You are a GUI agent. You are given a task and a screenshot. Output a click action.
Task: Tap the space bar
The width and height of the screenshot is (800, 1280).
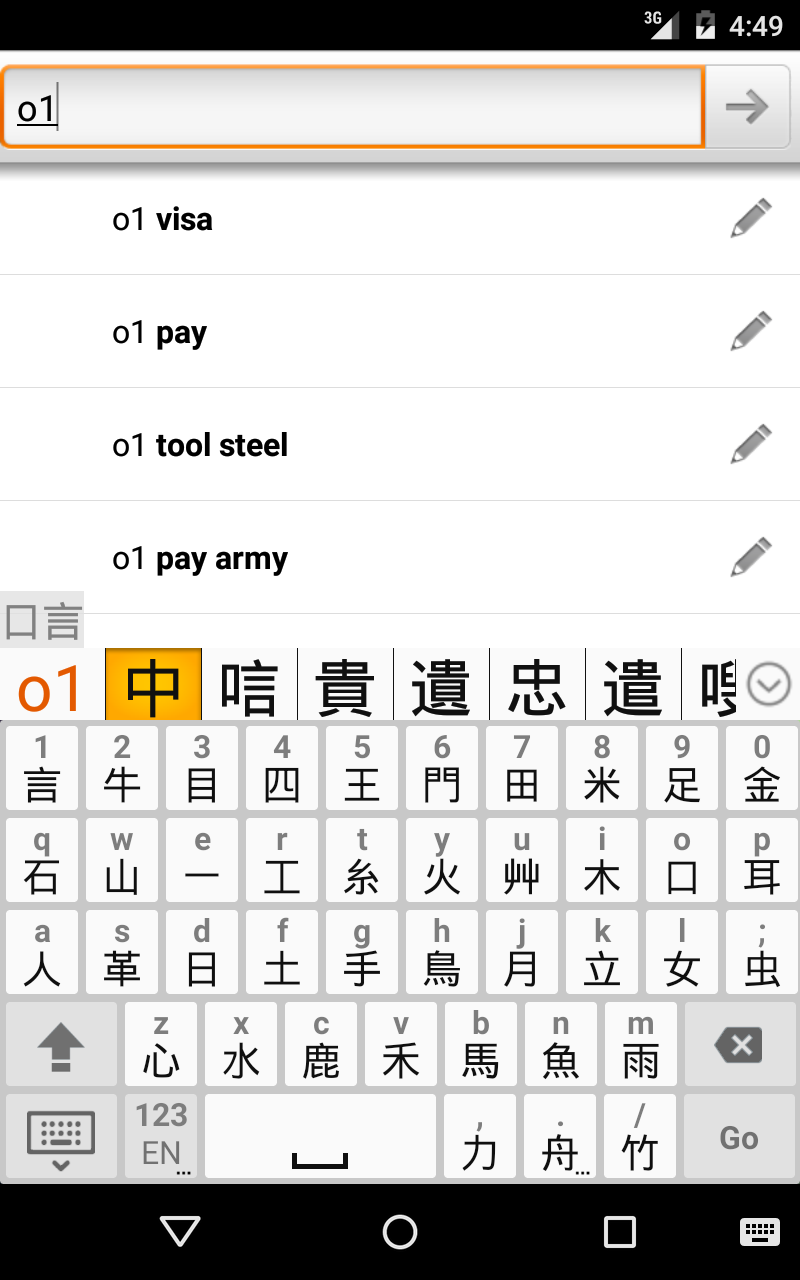click(x=320, y=1138)
